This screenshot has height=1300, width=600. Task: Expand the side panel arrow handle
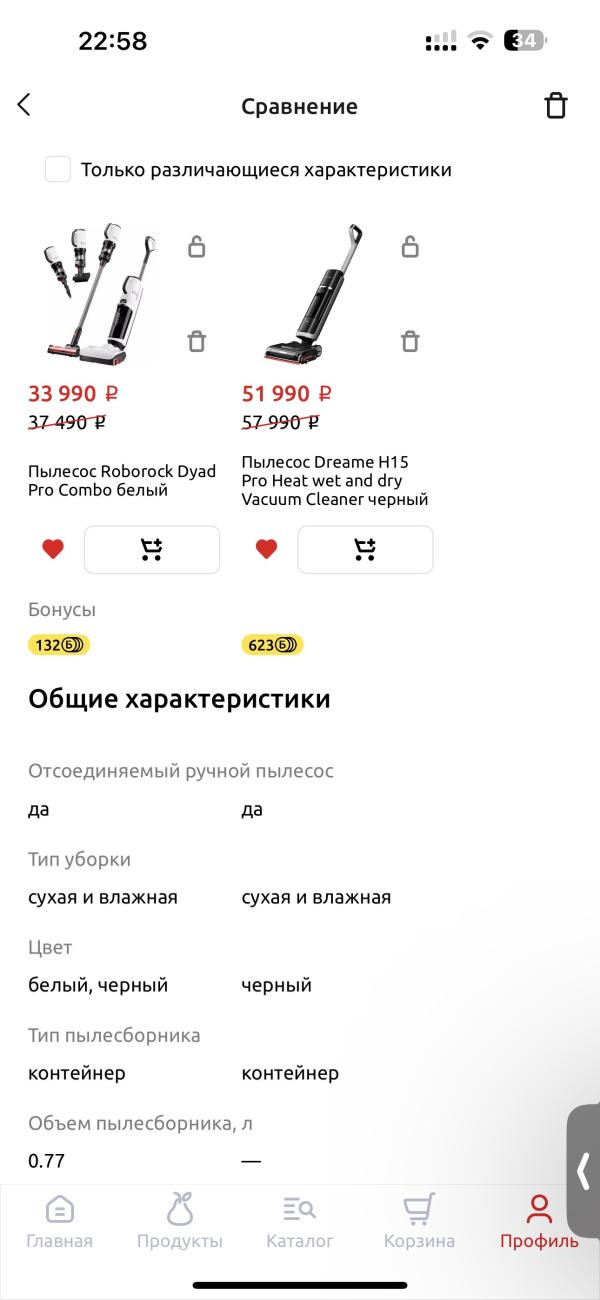pos(584,1171)
